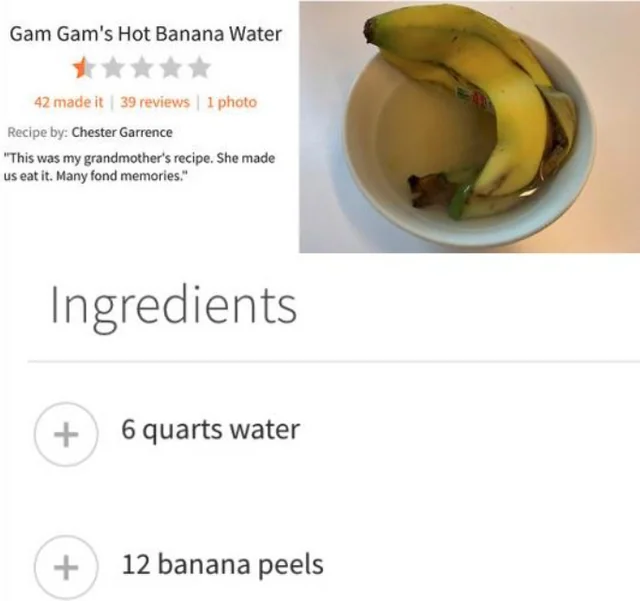Open the 39 reviews link
The height and width of the screenshot is (601, 640).
coord(159,101)
